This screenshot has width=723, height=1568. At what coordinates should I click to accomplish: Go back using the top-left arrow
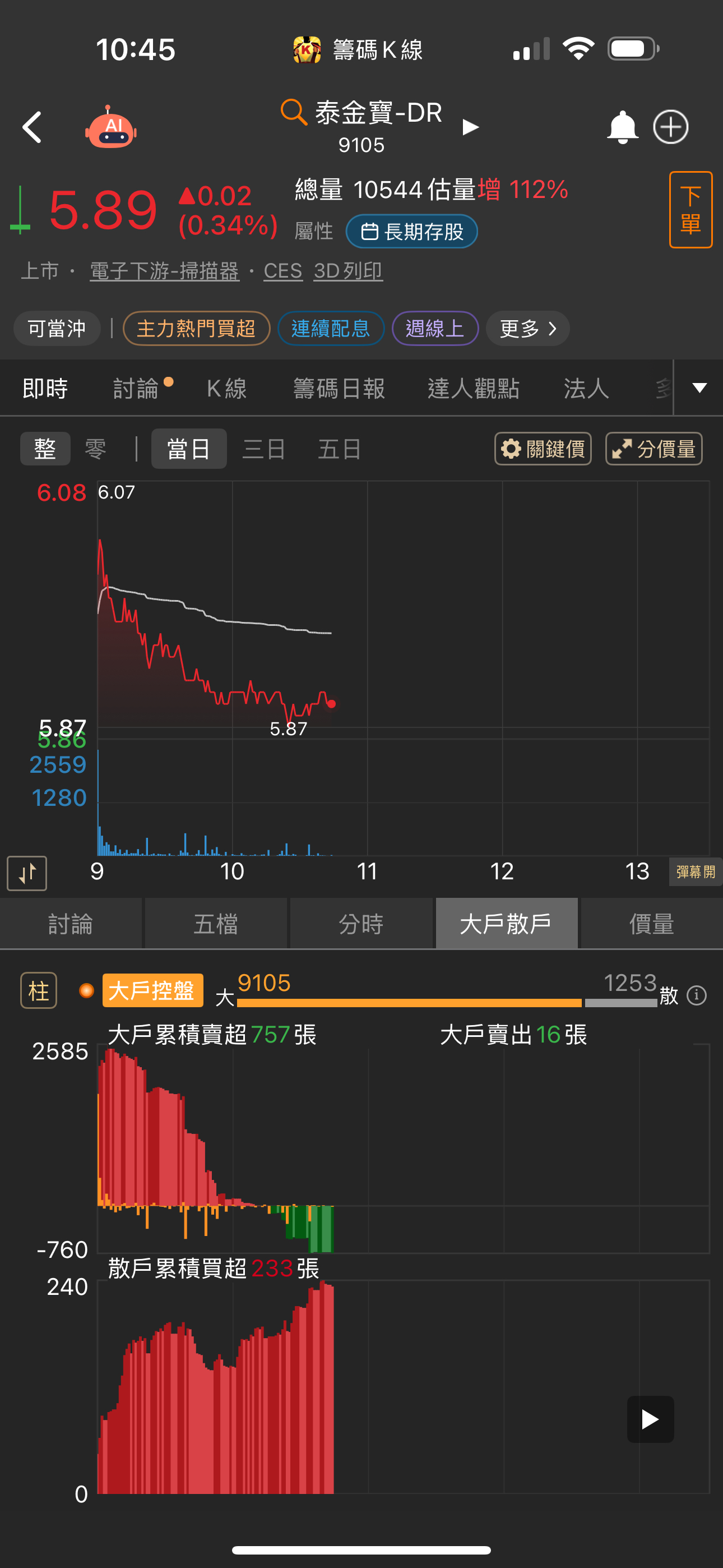[x=33, y=127]
